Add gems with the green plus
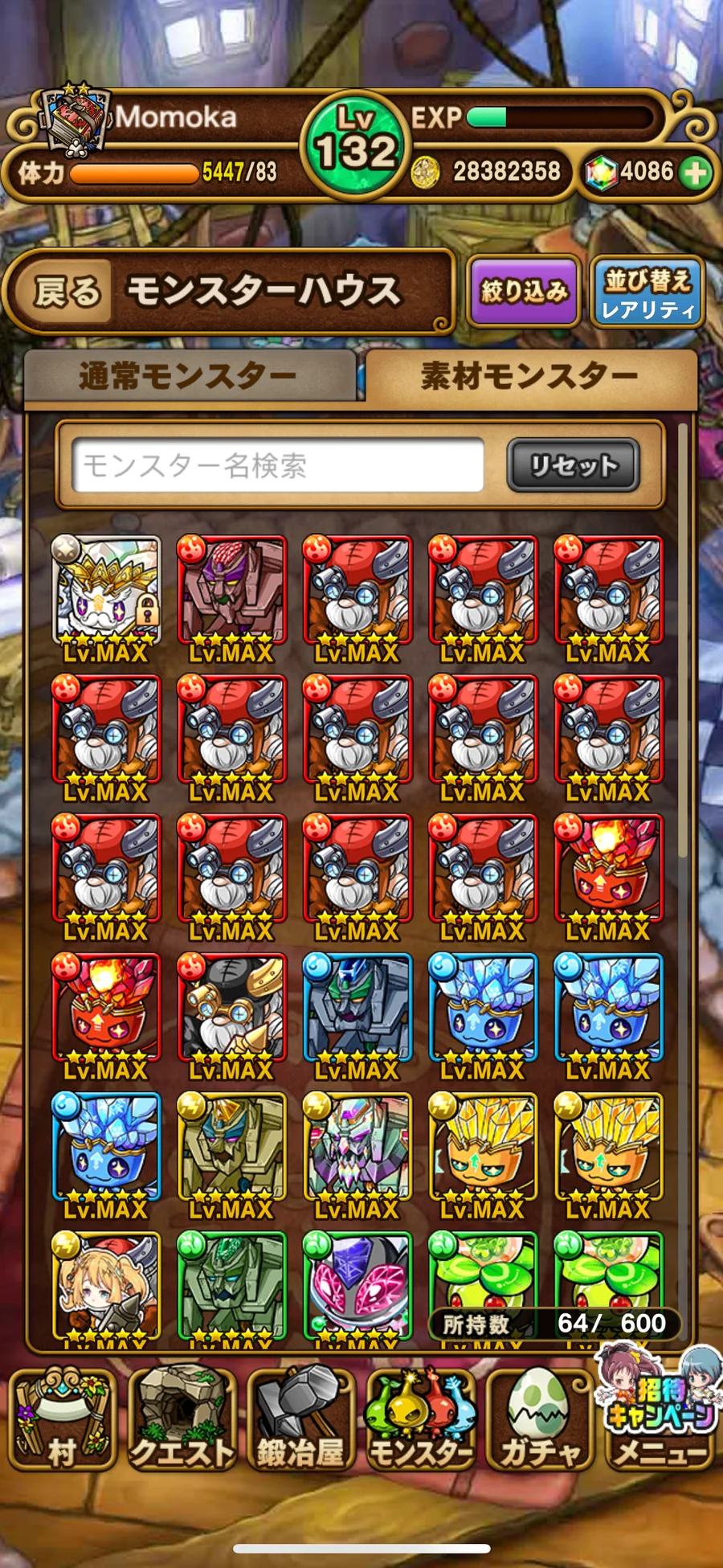The height and width of the screenshot is (1568, 723). (695, 172)
